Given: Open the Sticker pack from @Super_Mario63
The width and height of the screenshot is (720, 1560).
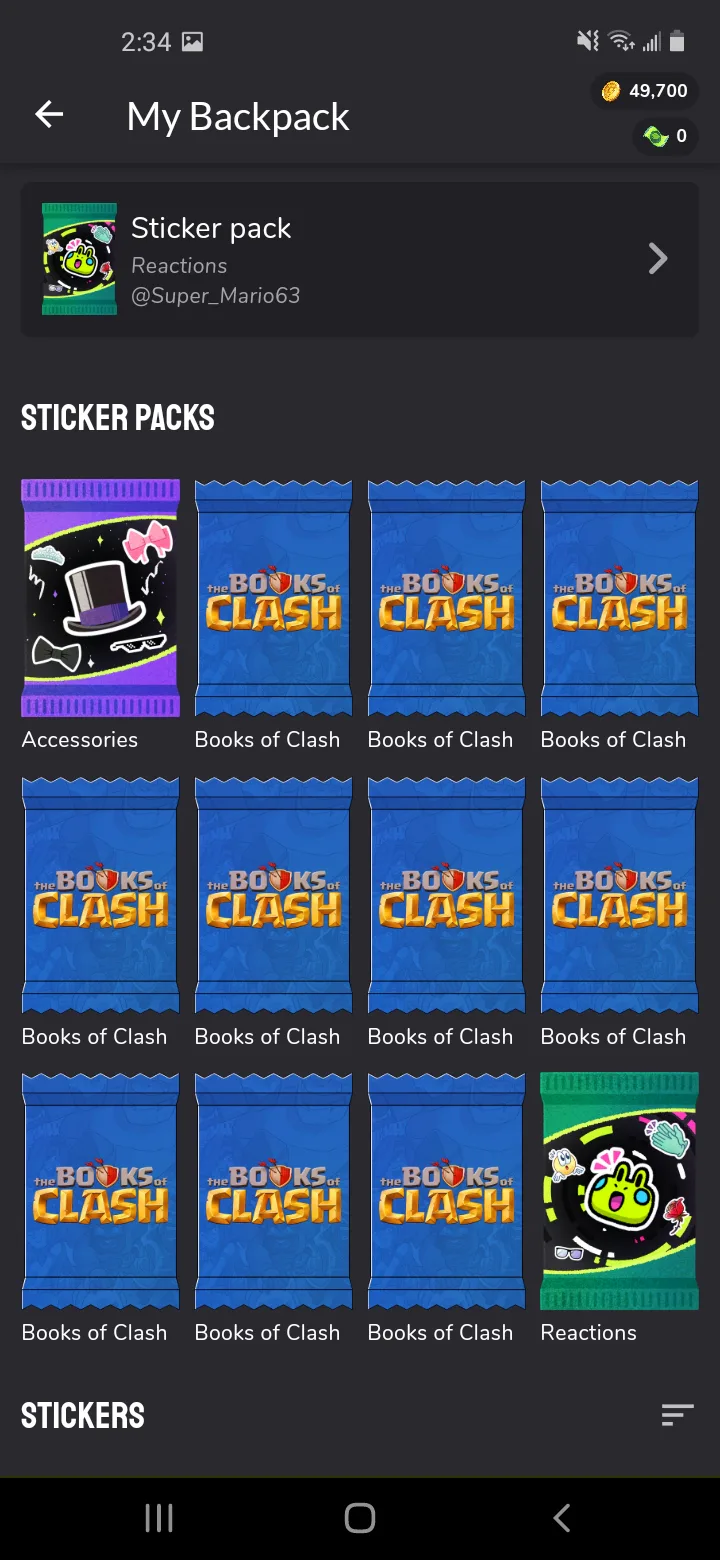Looking at the screenshot, I should pos(360,259).
